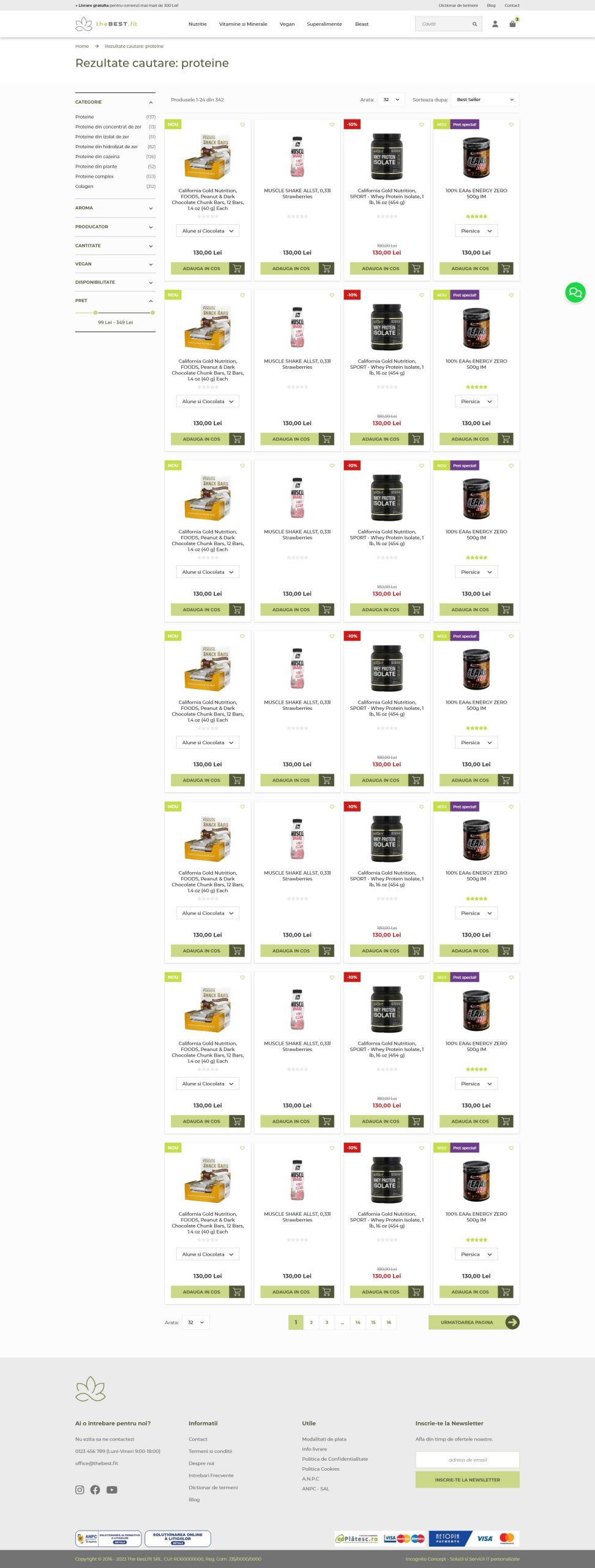Viewport: 595px width, 1568px height.
Task: Open the Best Seller sorting dropdown
Action: (485, 99)
